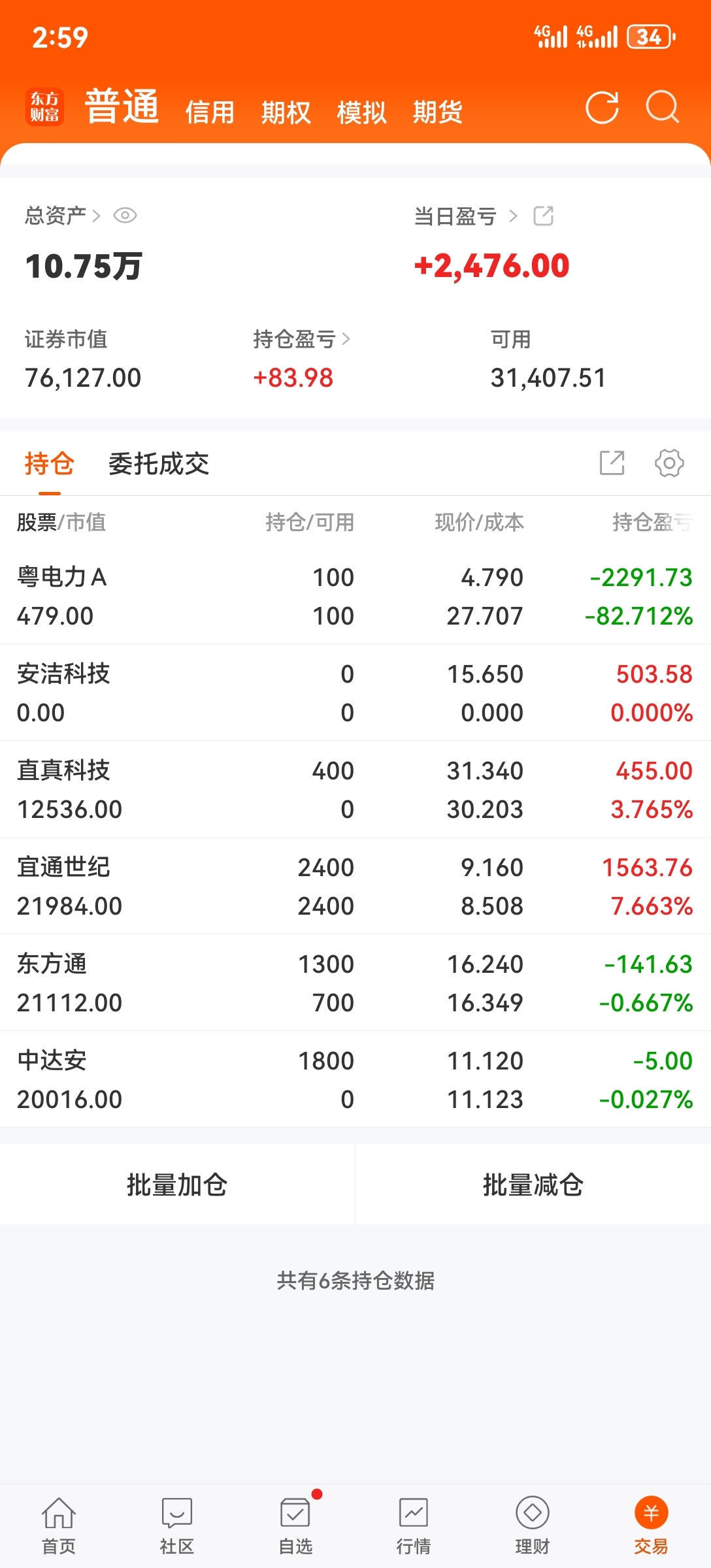
Task: Tap the battery indicator showing 34
Action: click(647, 37)
